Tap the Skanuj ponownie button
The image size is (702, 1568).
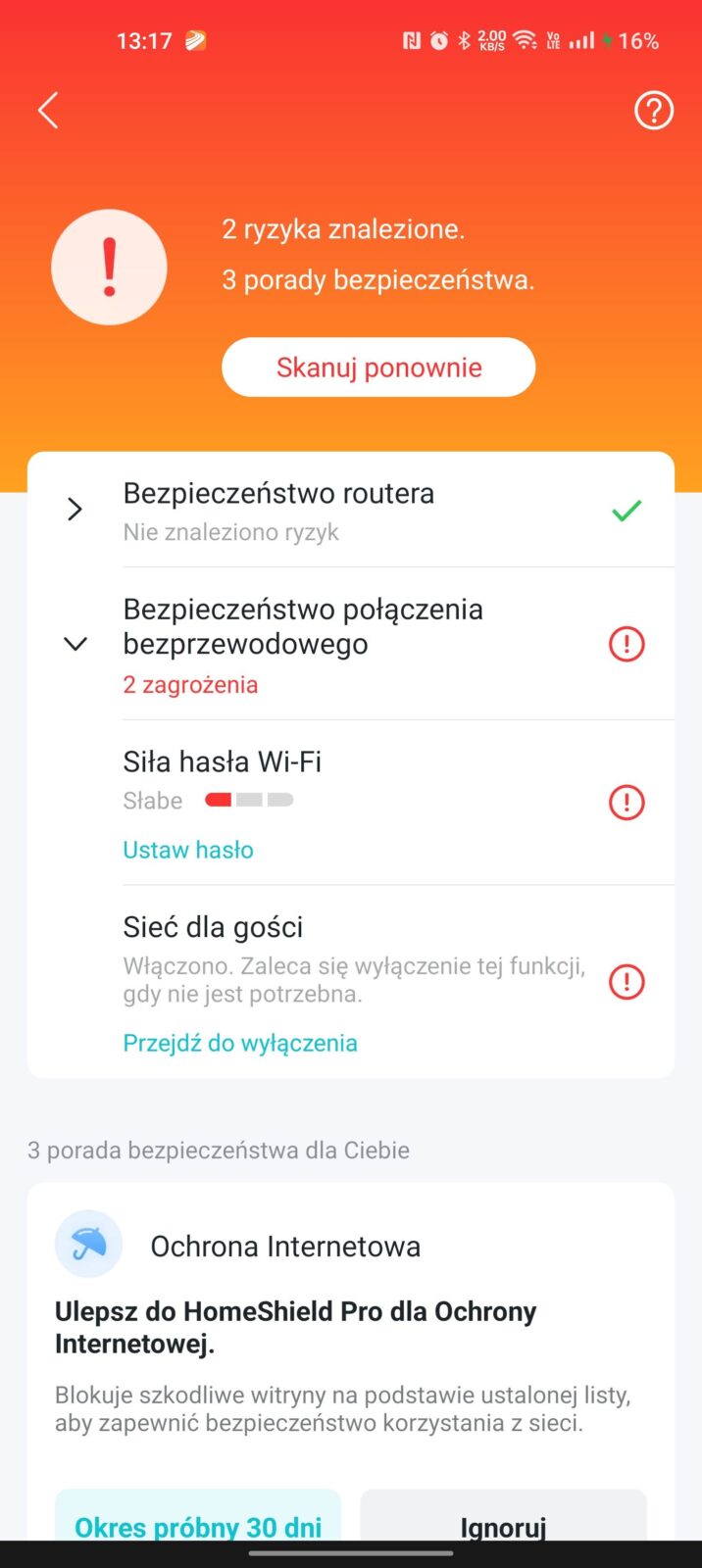(x=378, y=367)
